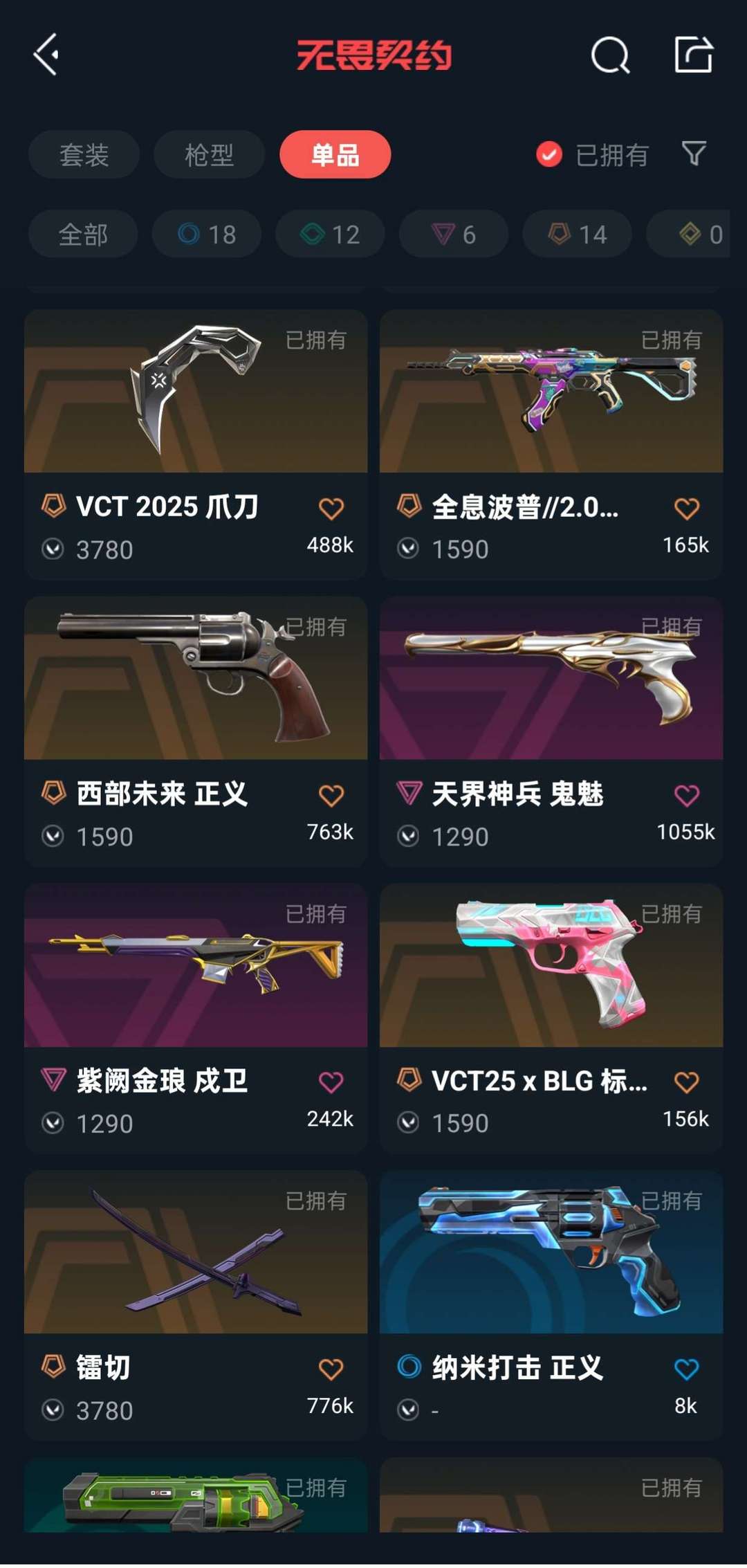Switch to the 套装 tab
This screenshot has width=747, height=1568.
pyautogui.click(x=84, y=154)
